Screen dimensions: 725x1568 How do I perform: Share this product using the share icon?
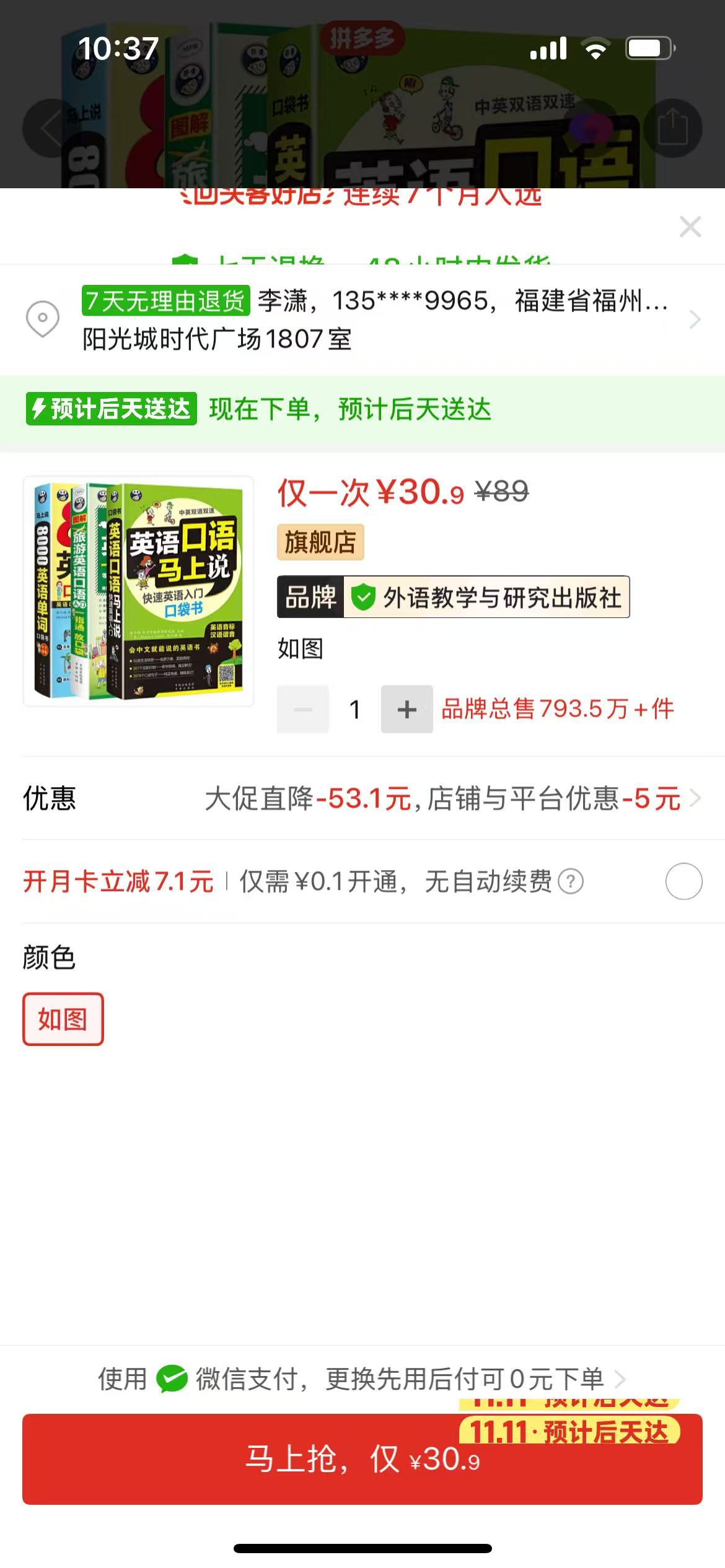tap(673, 128)
